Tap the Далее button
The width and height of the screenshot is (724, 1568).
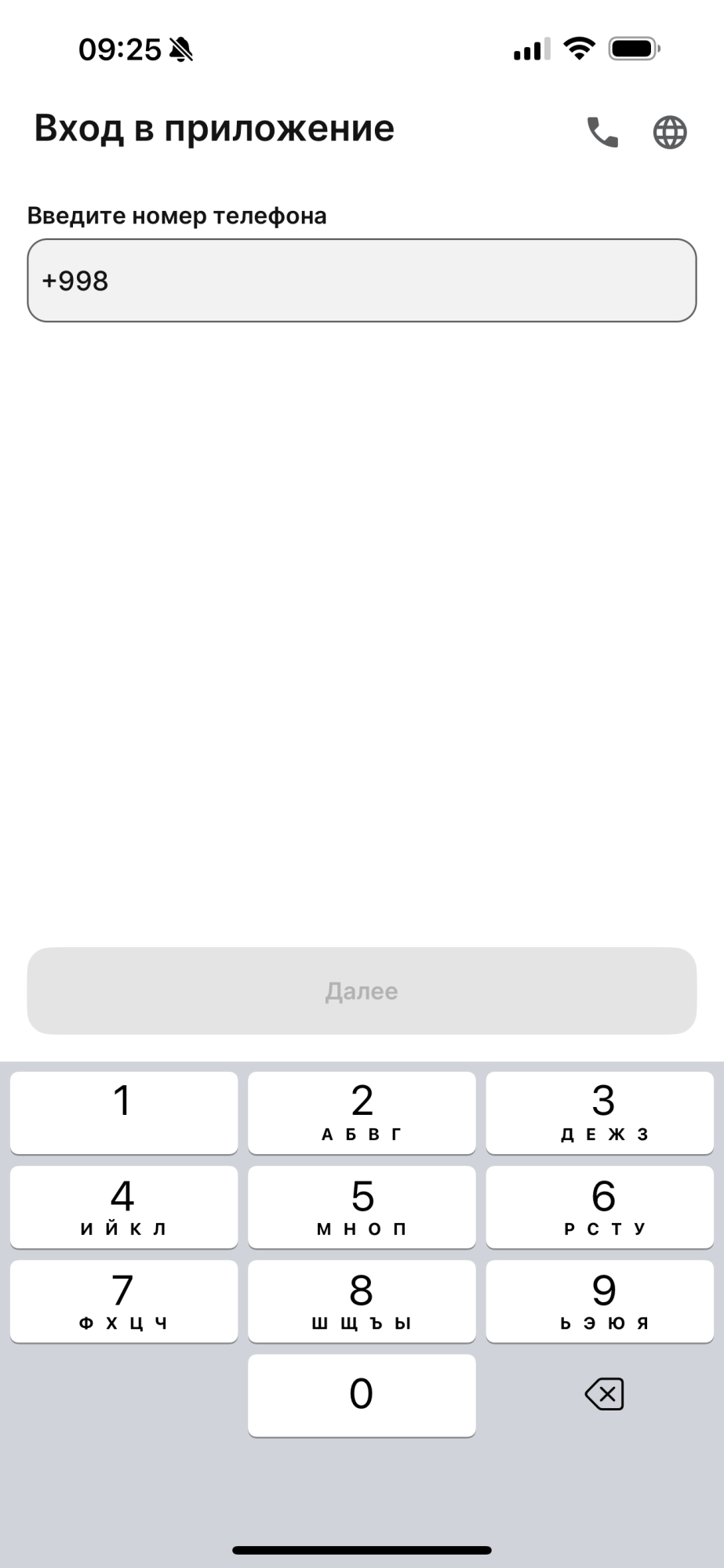pos(362,991)
